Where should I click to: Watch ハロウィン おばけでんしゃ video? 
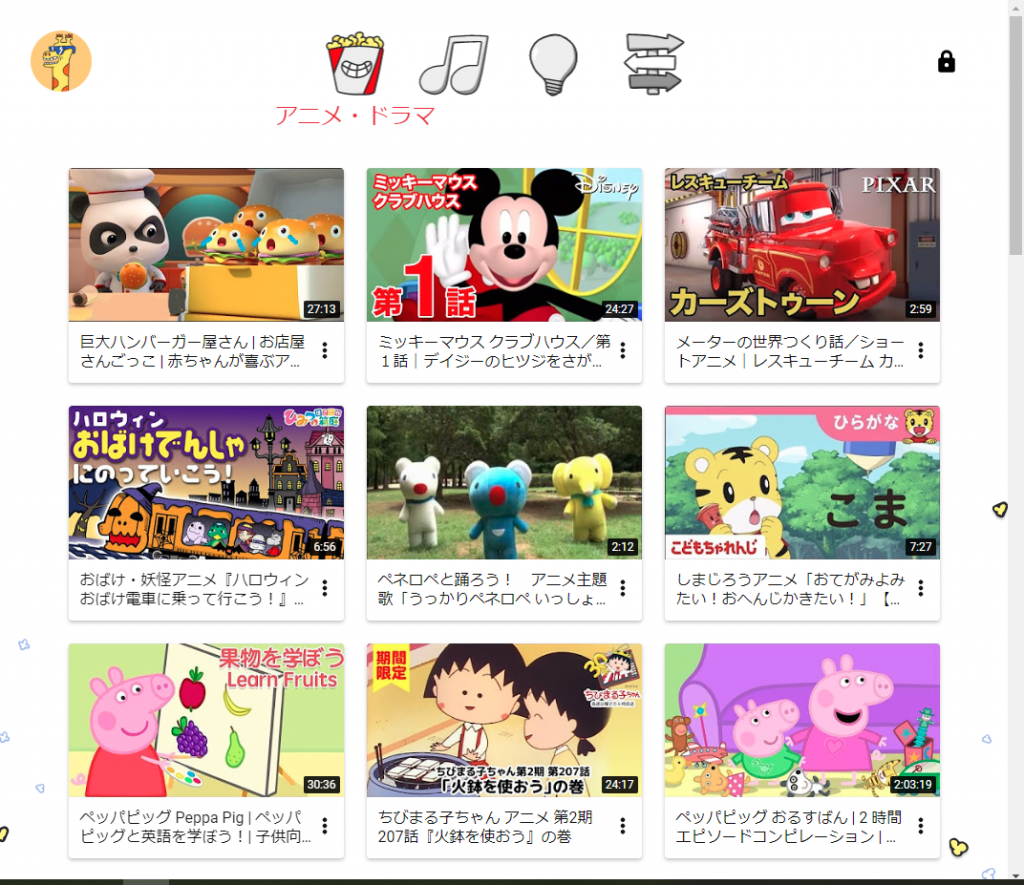(206, 483)
